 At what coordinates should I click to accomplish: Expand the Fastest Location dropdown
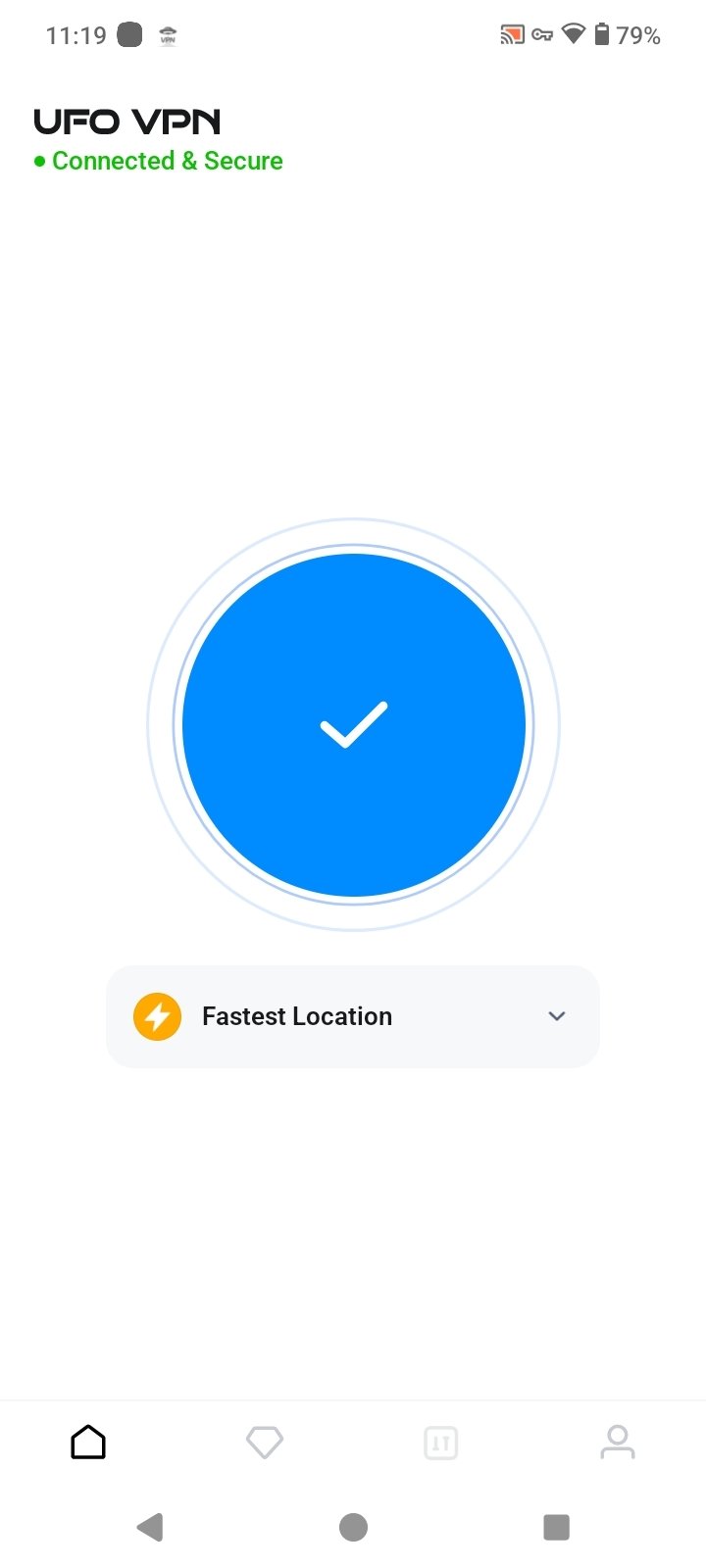556,1016
